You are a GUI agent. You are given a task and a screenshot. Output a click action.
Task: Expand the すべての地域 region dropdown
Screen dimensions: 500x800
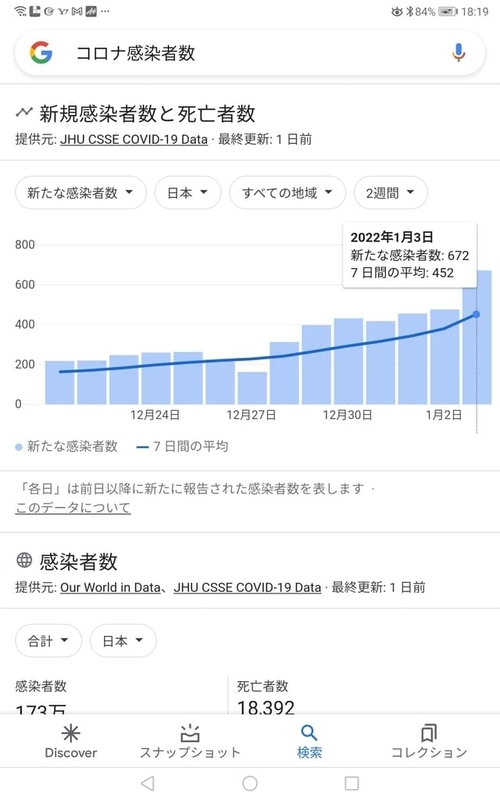coord(287,193)
